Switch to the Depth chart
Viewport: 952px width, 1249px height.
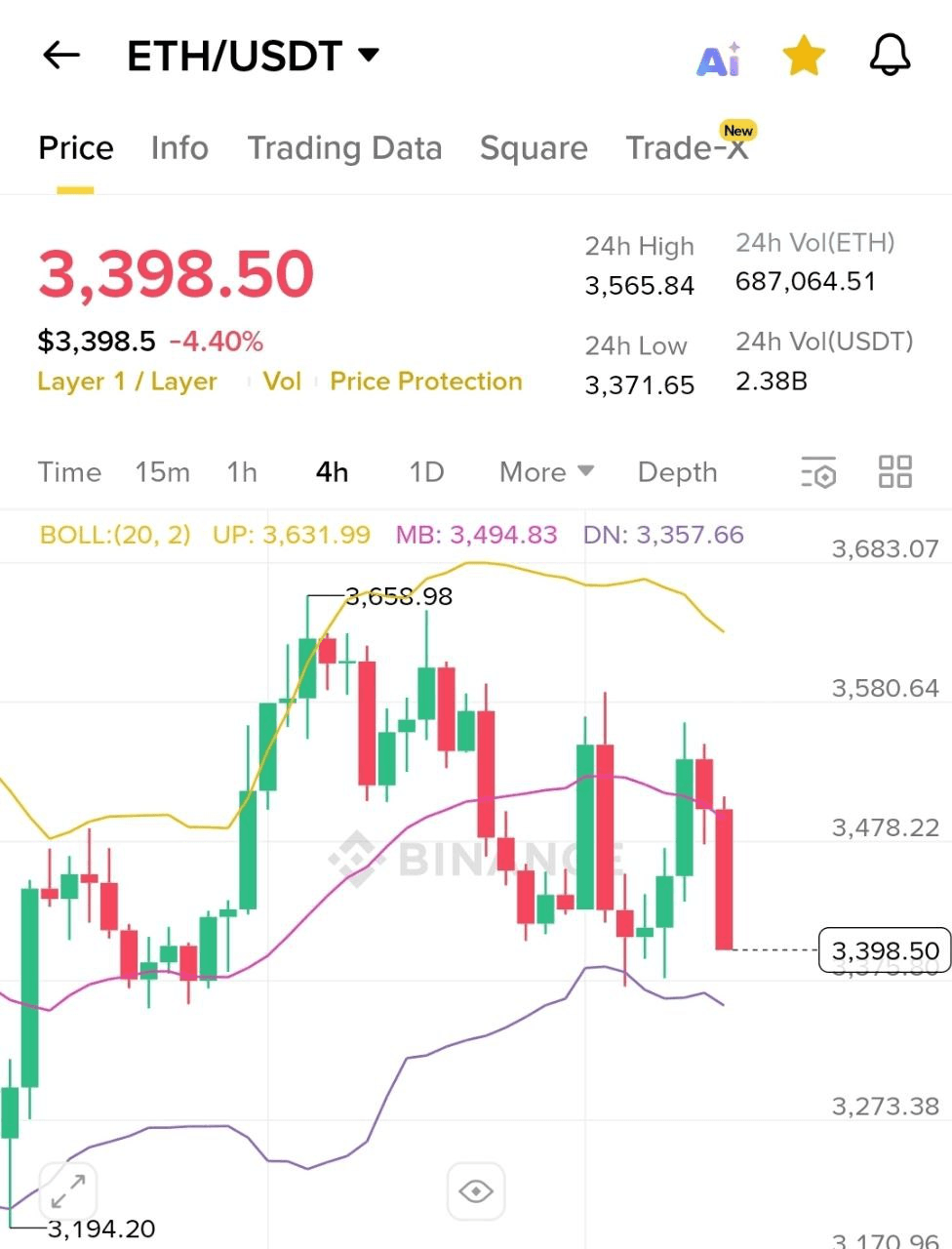[677, 472]
